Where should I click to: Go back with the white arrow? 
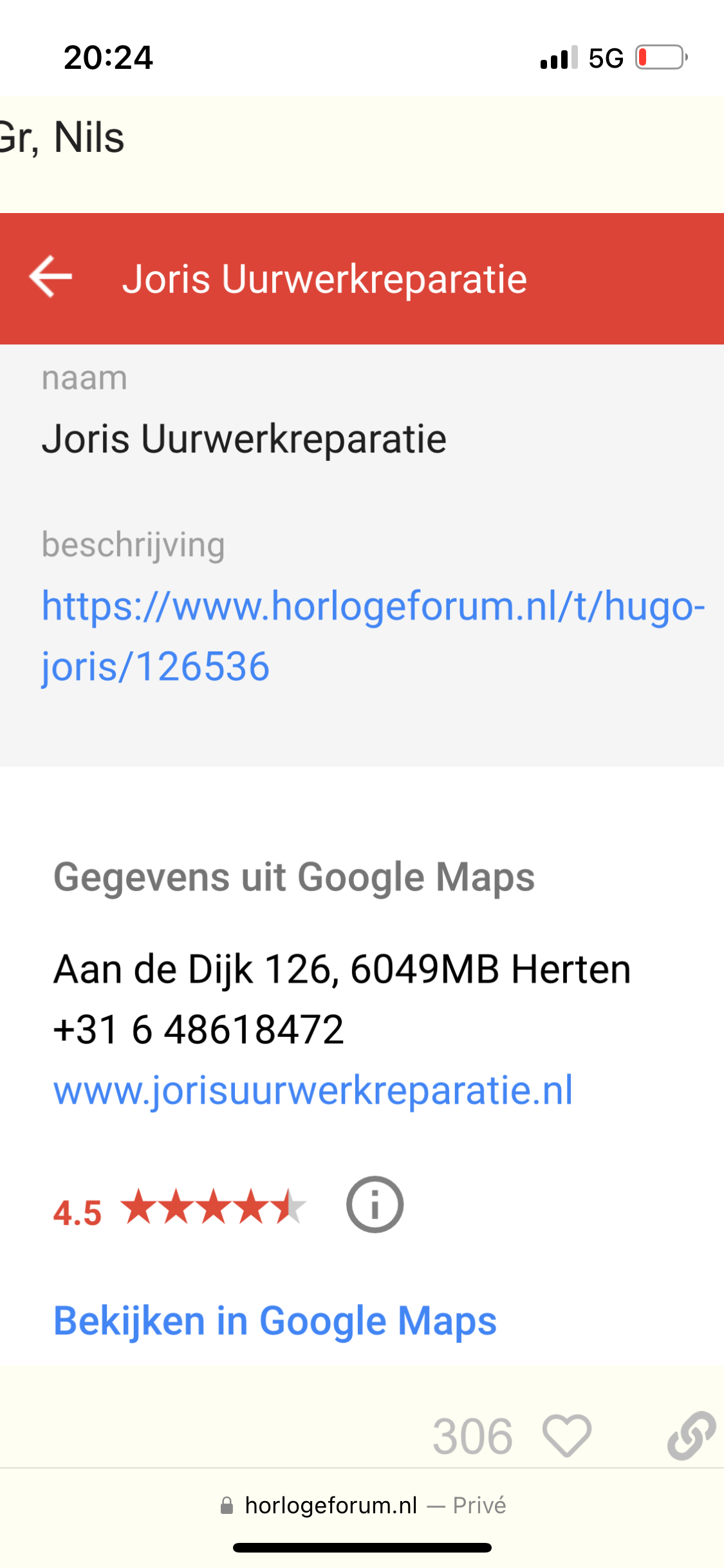pos(51,277)
